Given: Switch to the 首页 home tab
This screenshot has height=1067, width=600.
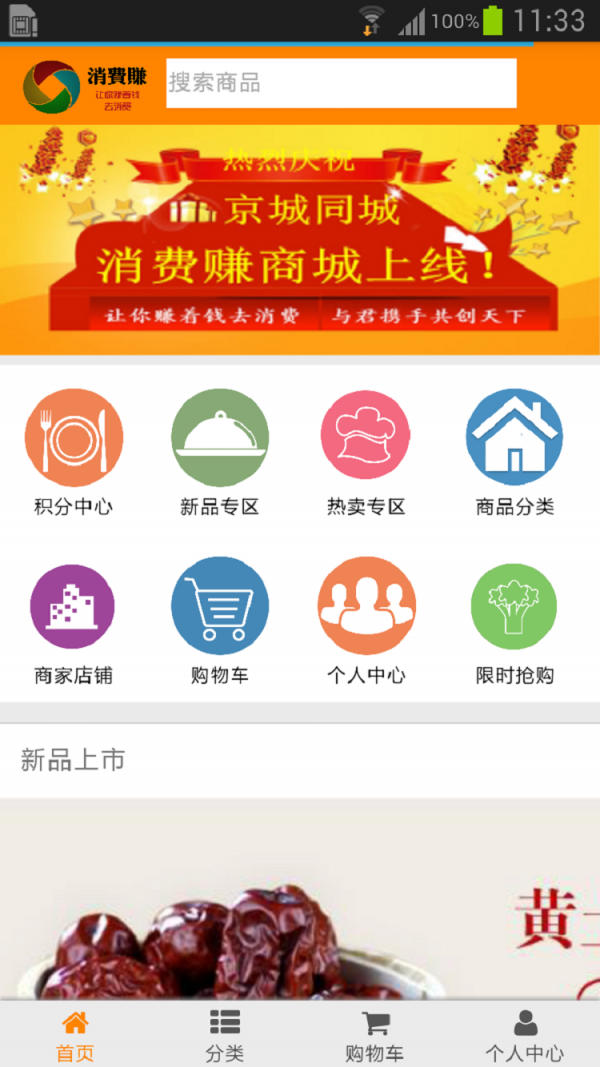Looking at the screenshot, I should tap(75, 1035).
